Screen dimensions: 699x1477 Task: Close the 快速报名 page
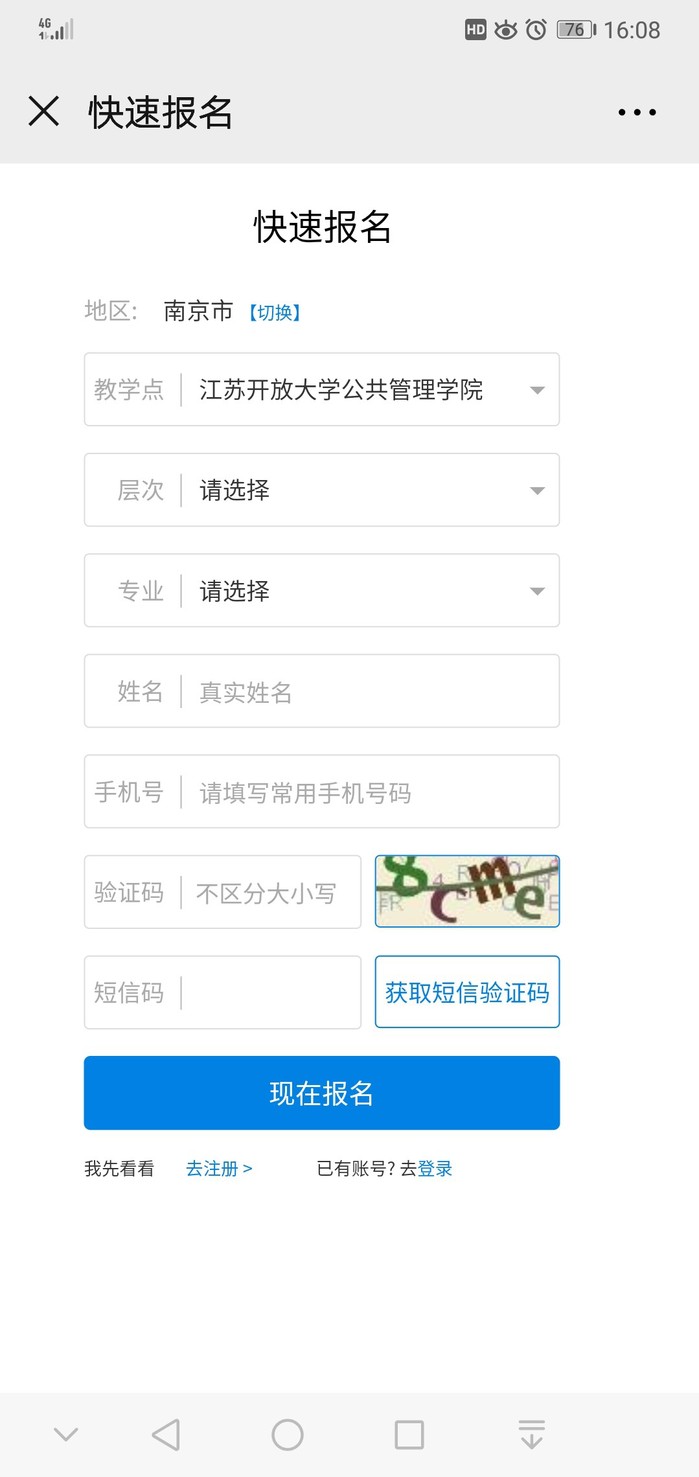click(x=44, y=111)
